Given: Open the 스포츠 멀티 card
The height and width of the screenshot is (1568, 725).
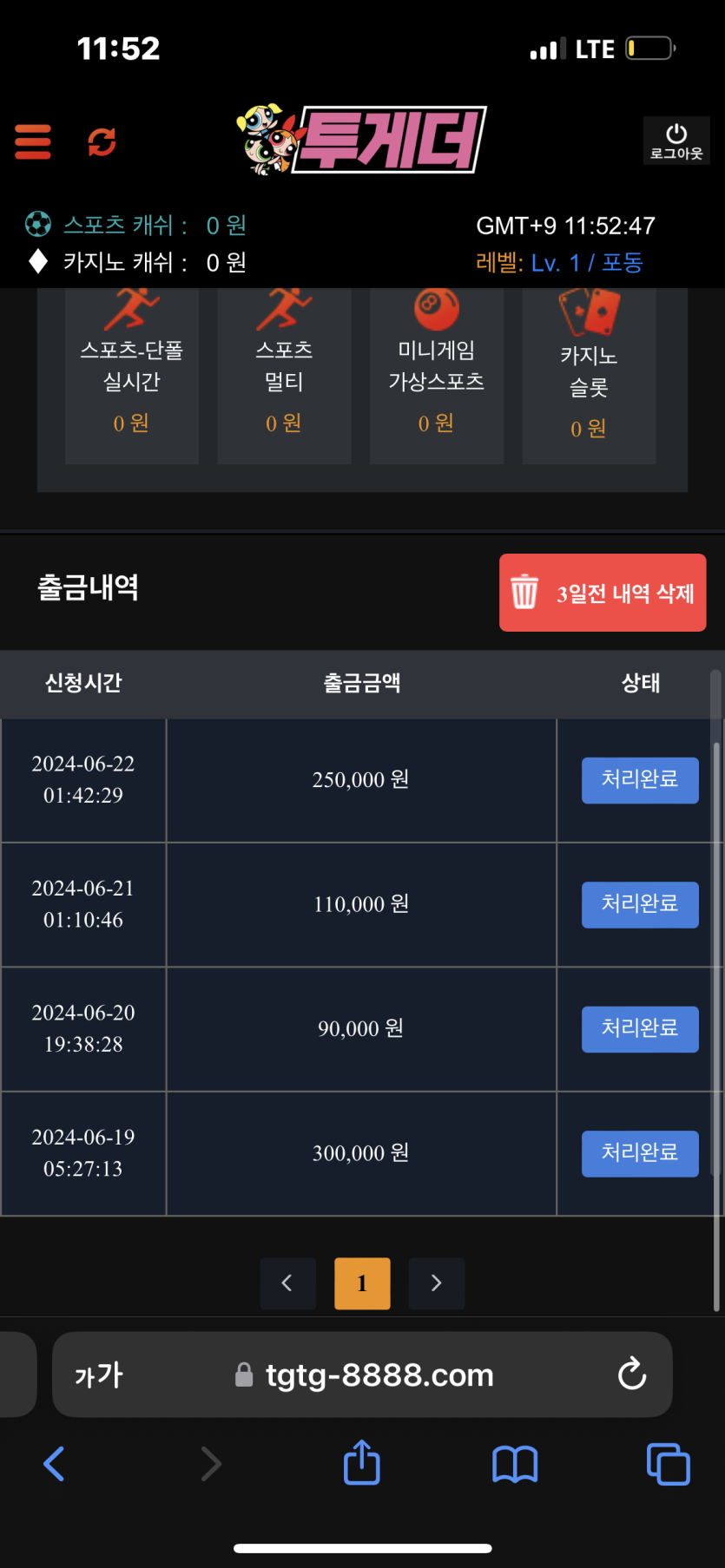Looking at the screenshot, I should coord(284,373).
